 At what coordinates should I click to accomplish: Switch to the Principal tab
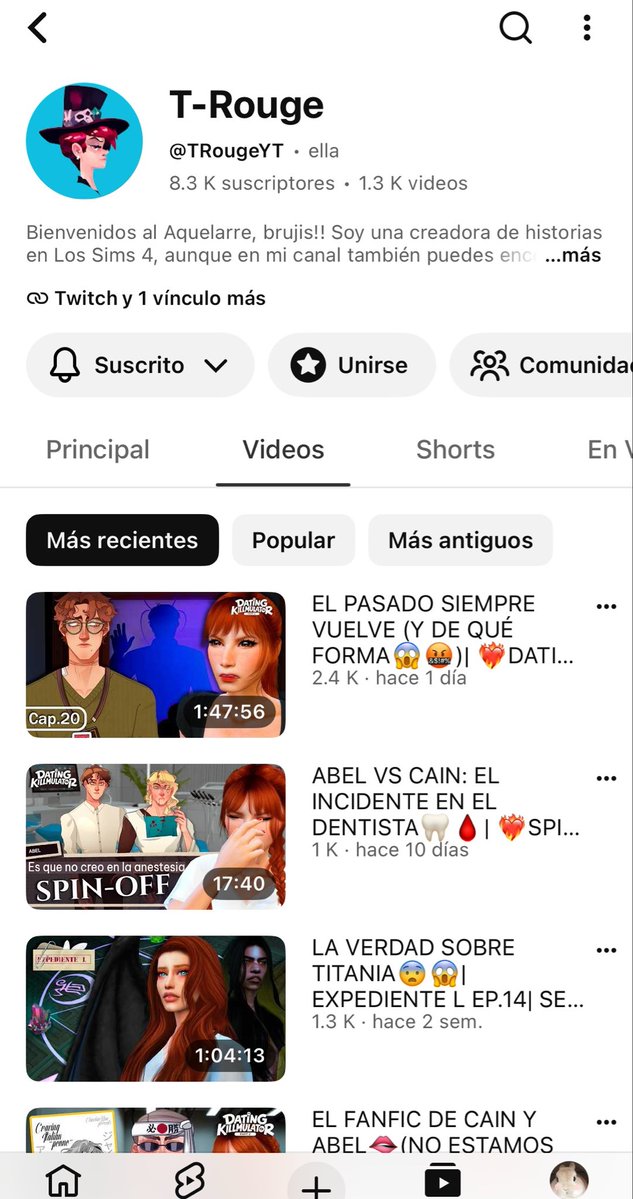pyautogui.click(x=98, y=450)
